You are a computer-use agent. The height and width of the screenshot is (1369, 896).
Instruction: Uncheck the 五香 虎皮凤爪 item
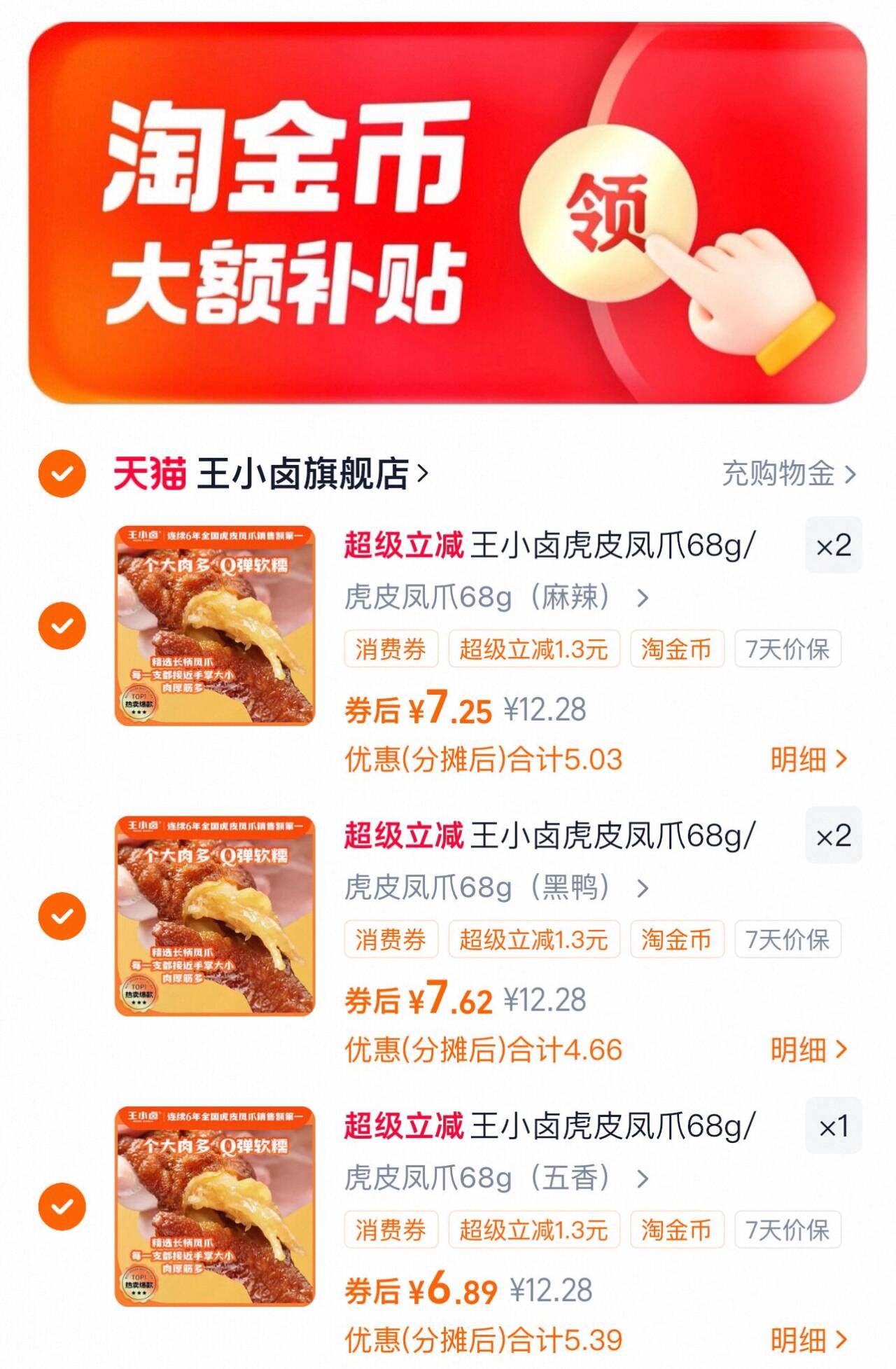62,1207
